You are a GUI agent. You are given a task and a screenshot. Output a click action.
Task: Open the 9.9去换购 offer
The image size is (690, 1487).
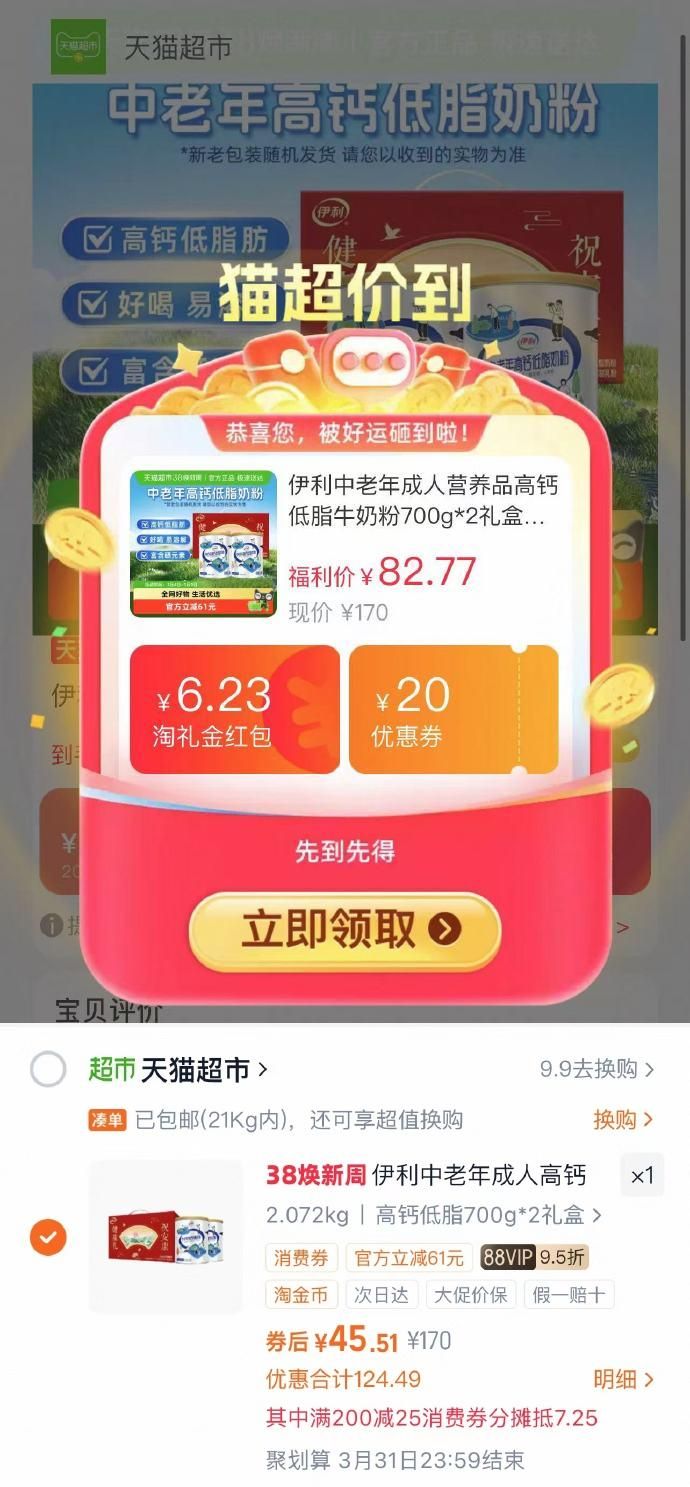[x=597, y=1069]
